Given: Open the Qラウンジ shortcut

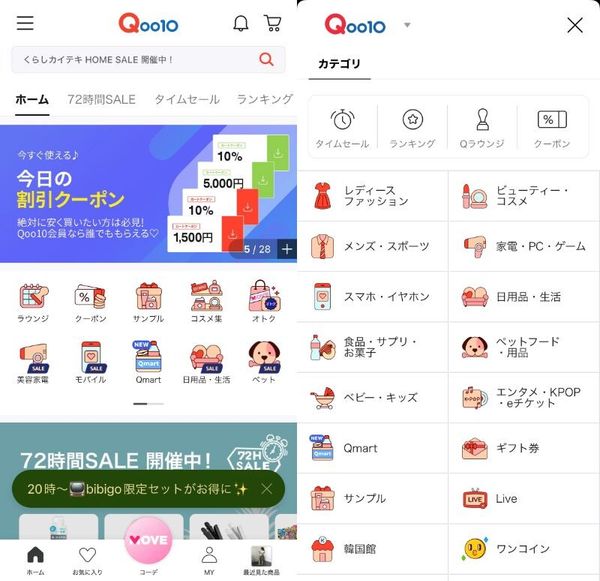Looking at the screenshot, I should pos(482,128).
